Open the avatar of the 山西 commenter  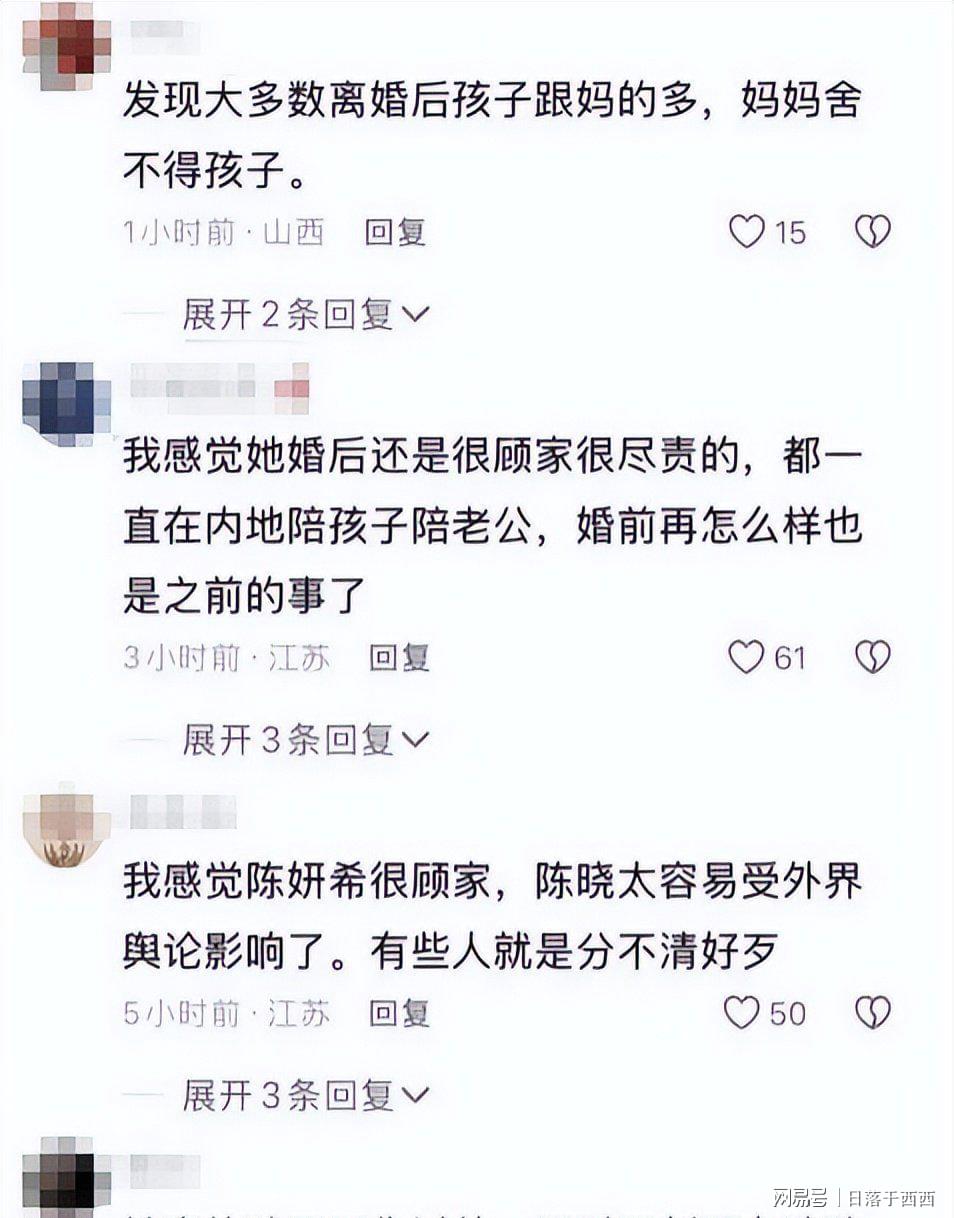66,44
